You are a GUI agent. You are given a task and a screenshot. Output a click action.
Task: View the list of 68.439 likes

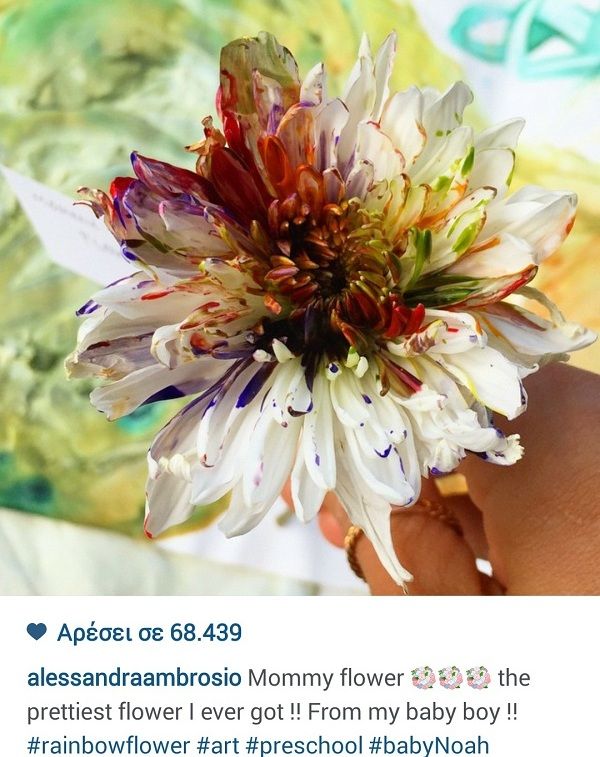click(148, 633)
